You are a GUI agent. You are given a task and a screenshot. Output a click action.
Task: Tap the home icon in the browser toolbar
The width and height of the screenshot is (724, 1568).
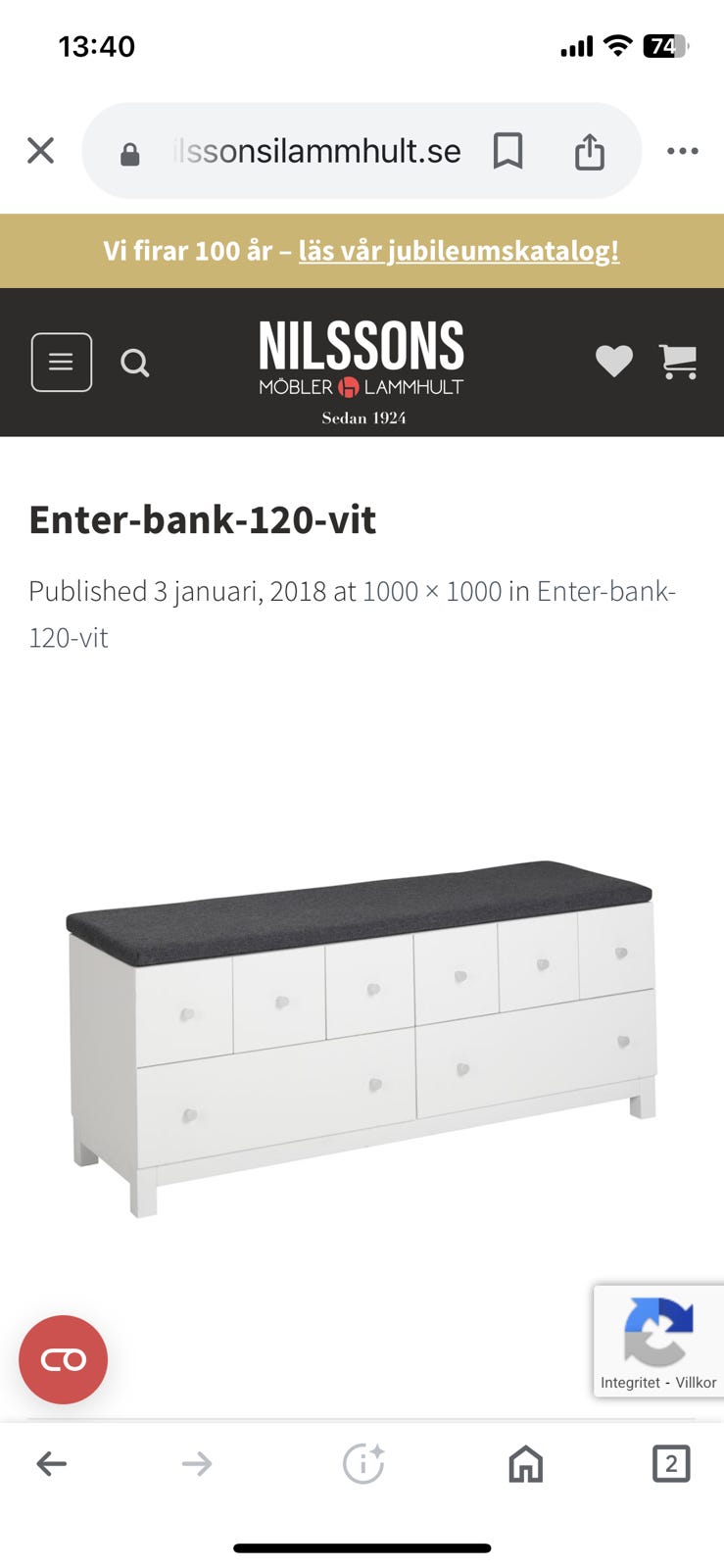tap(525, 1463)
